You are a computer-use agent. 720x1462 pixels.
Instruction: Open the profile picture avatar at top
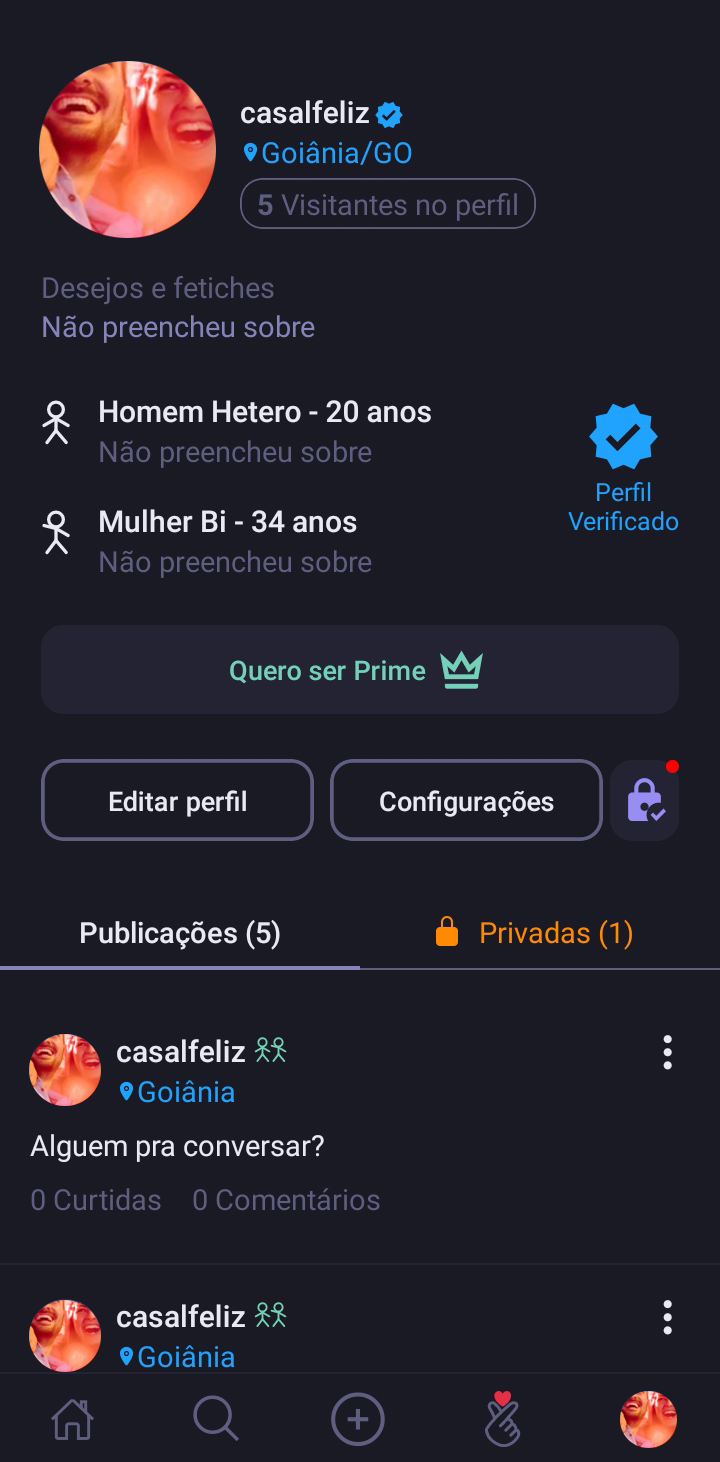pyautogui.click(x=128, y=149)
